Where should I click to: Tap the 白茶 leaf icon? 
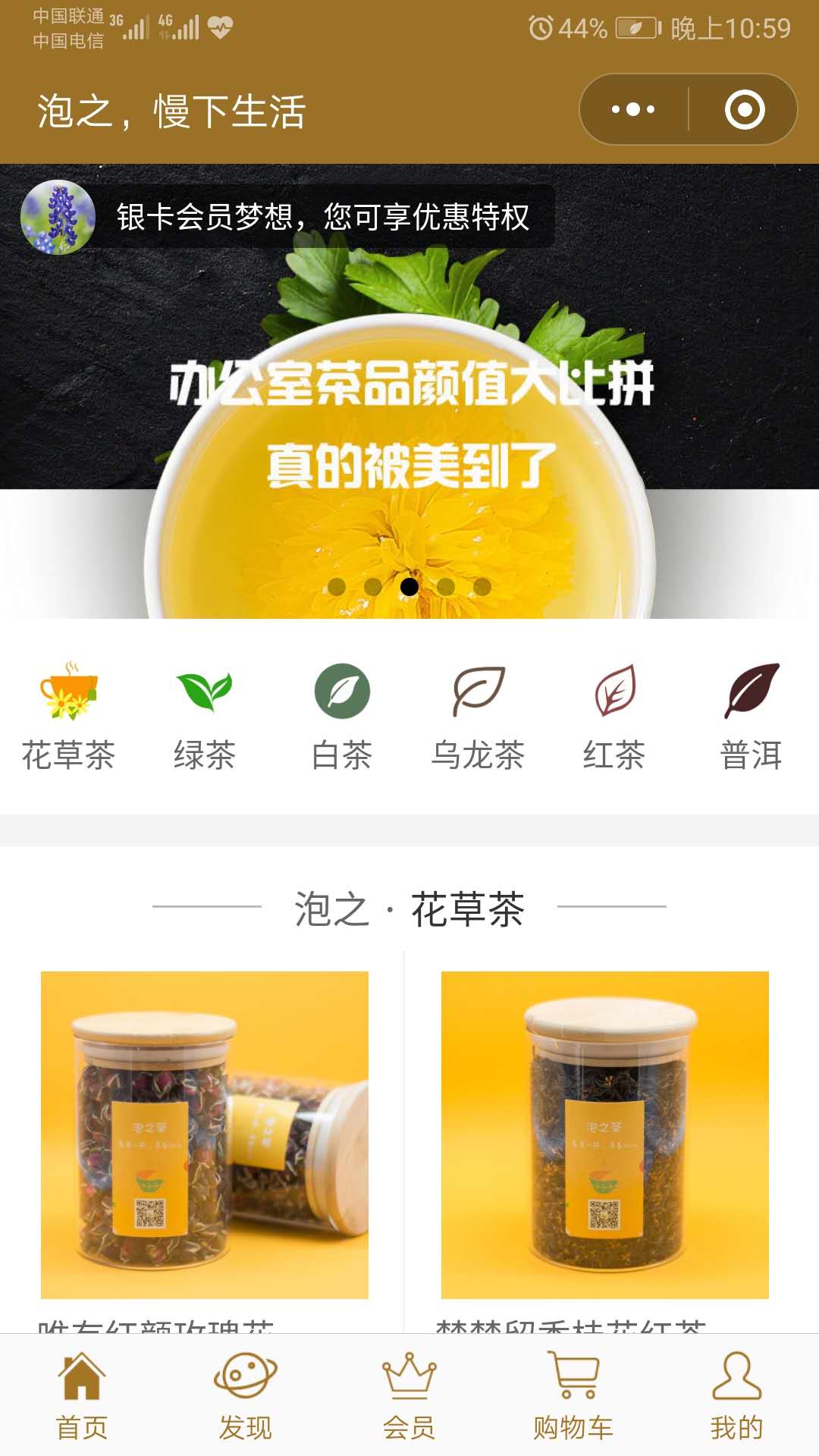pyautogui.click(x=341, y=692)
